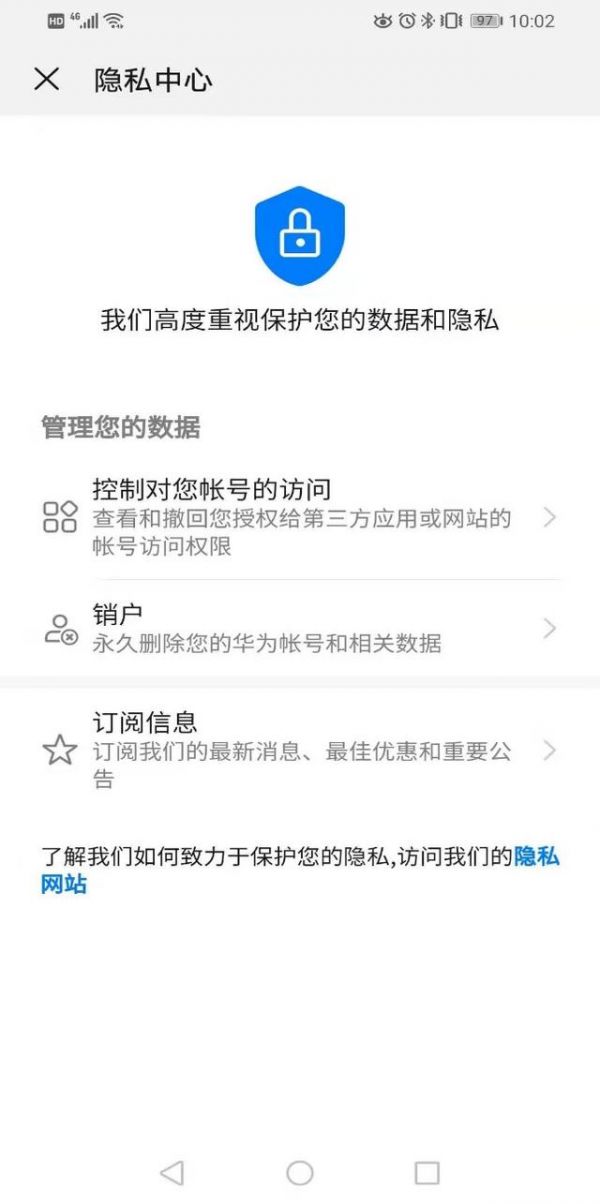Open 控制对您帐号的访问 settings

point(300,517)
